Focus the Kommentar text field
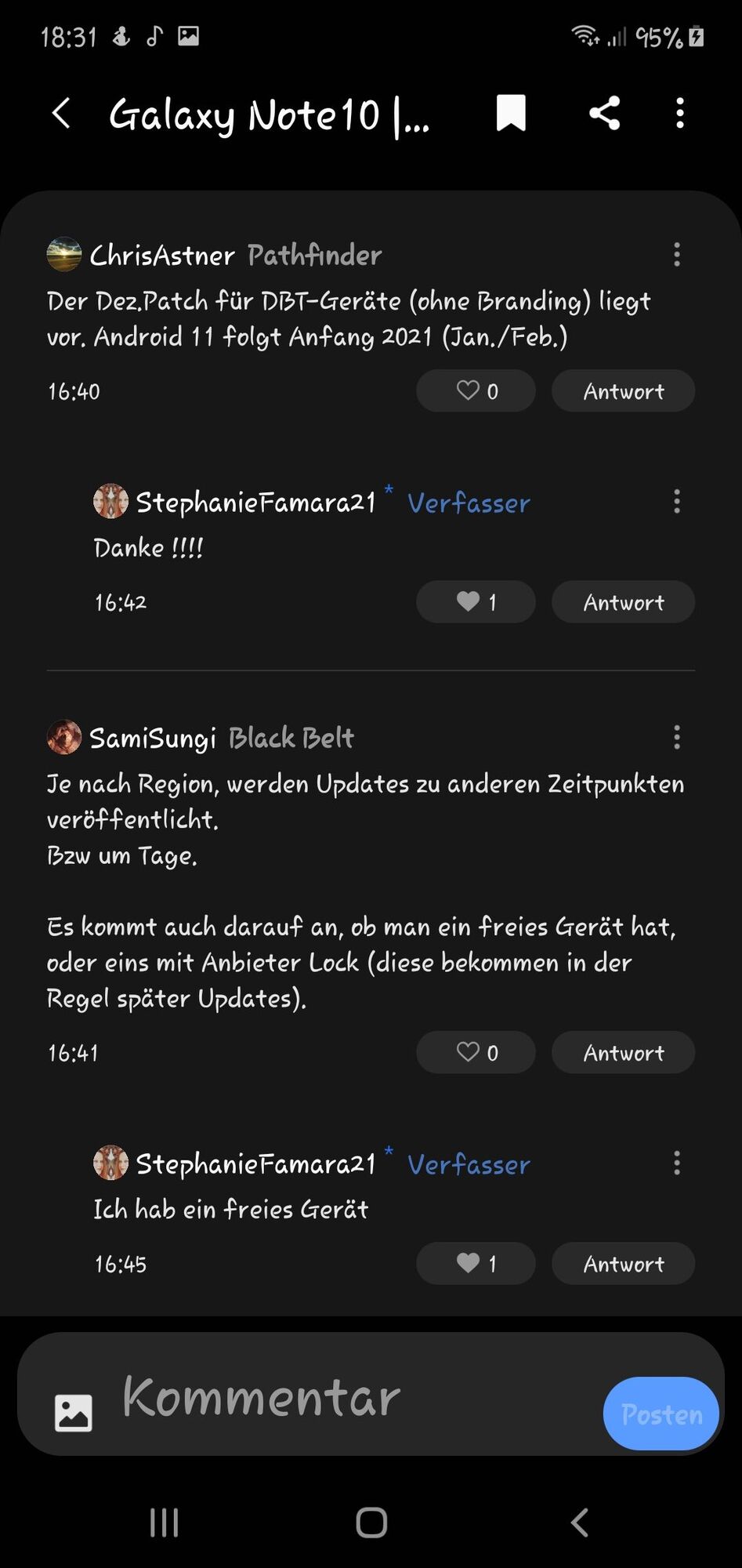Viewport: 742px width, 1568px height. tap(345, 1397)
